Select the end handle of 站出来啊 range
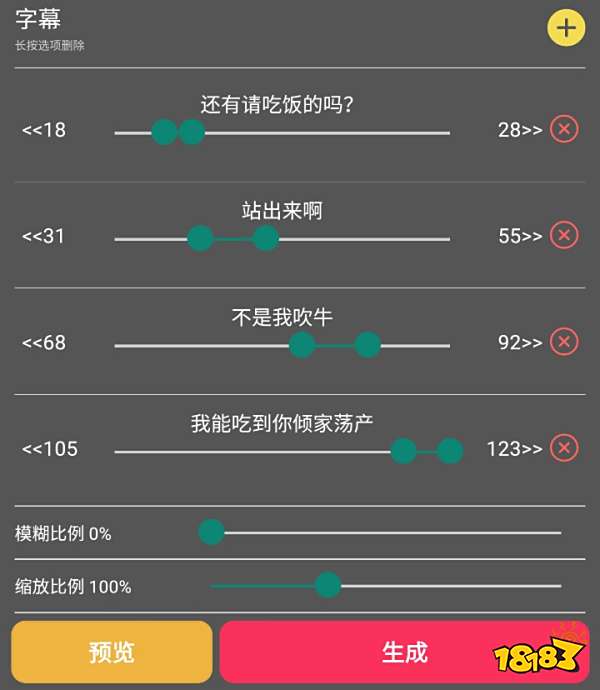600x690 pixels. pos(265,238)
